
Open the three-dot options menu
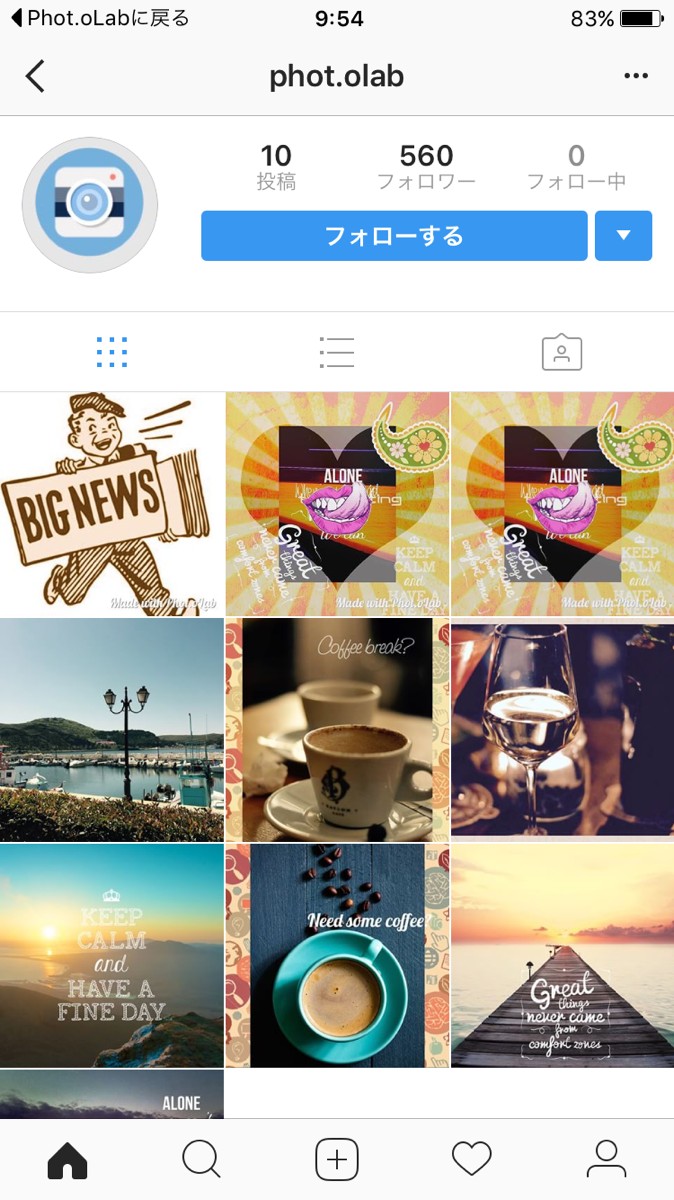(636, 76)
